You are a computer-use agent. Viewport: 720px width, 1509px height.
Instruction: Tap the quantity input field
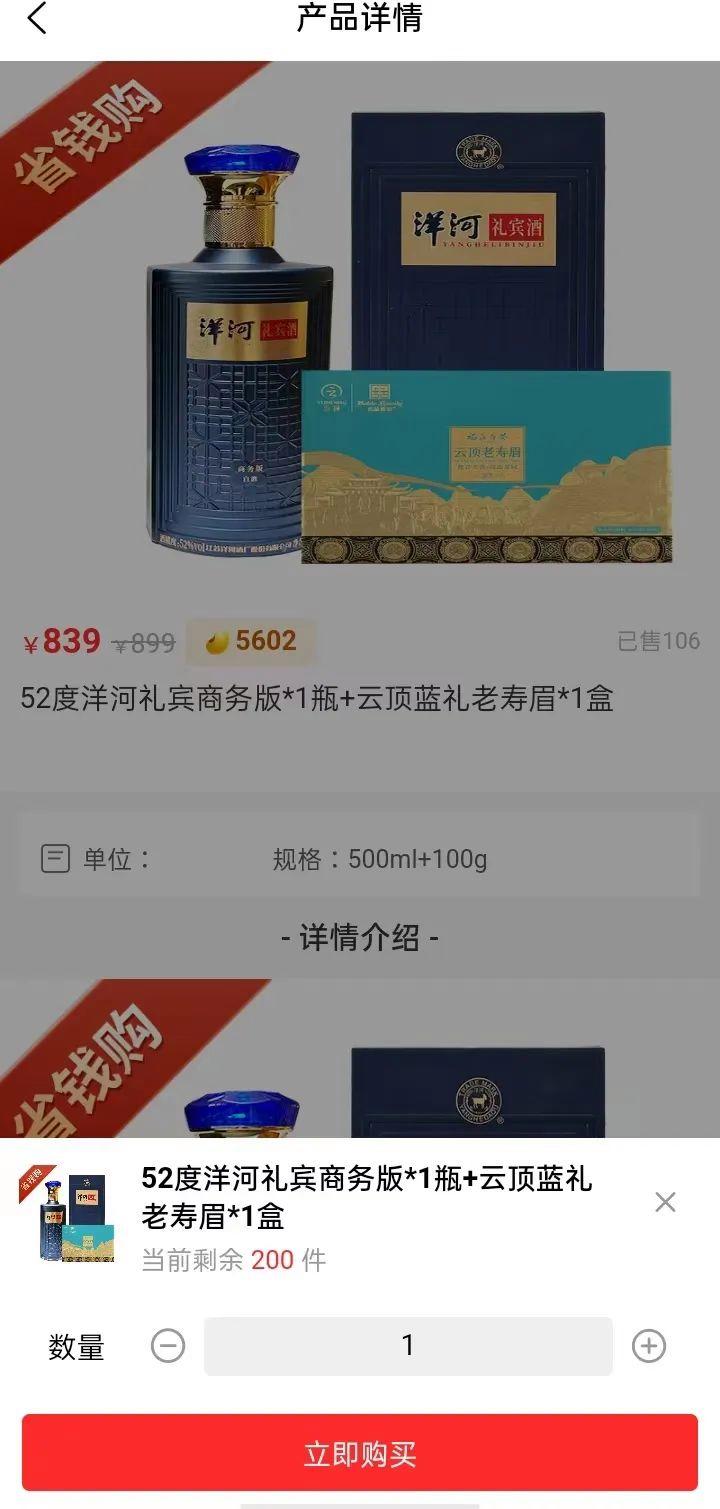click(408, 1346)
